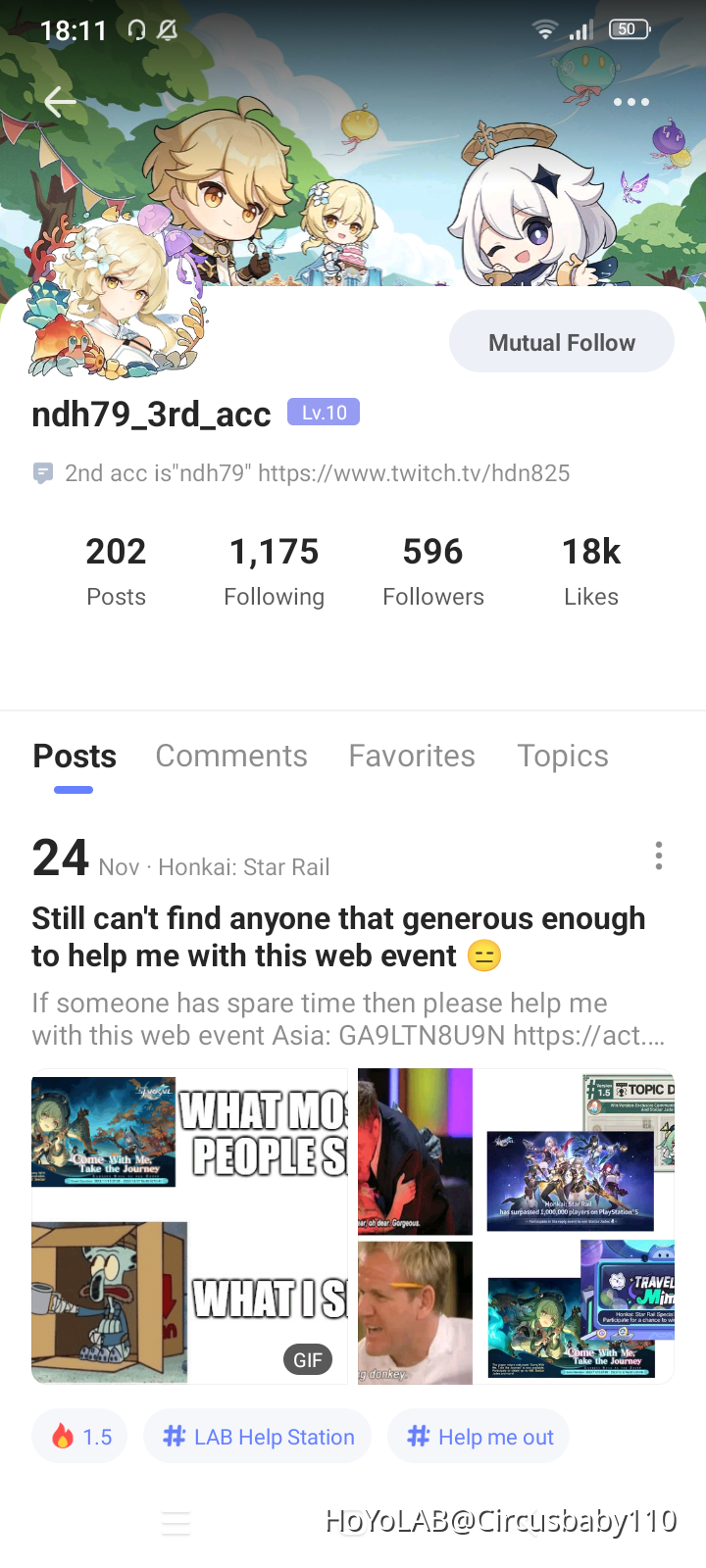
Task: Open the LAB Help Station topic
Action: pyautogui.click(x=257, y=1437)
